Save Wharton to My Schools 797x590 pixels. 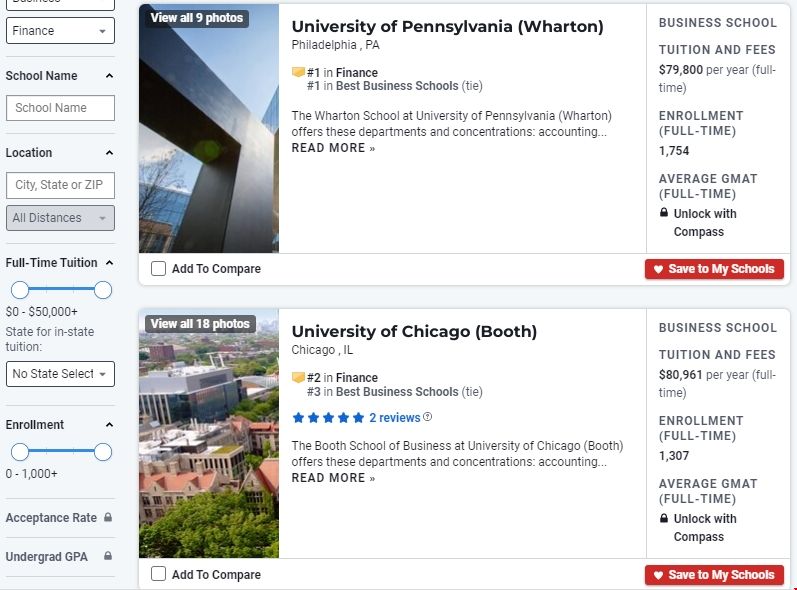point(713,269)
